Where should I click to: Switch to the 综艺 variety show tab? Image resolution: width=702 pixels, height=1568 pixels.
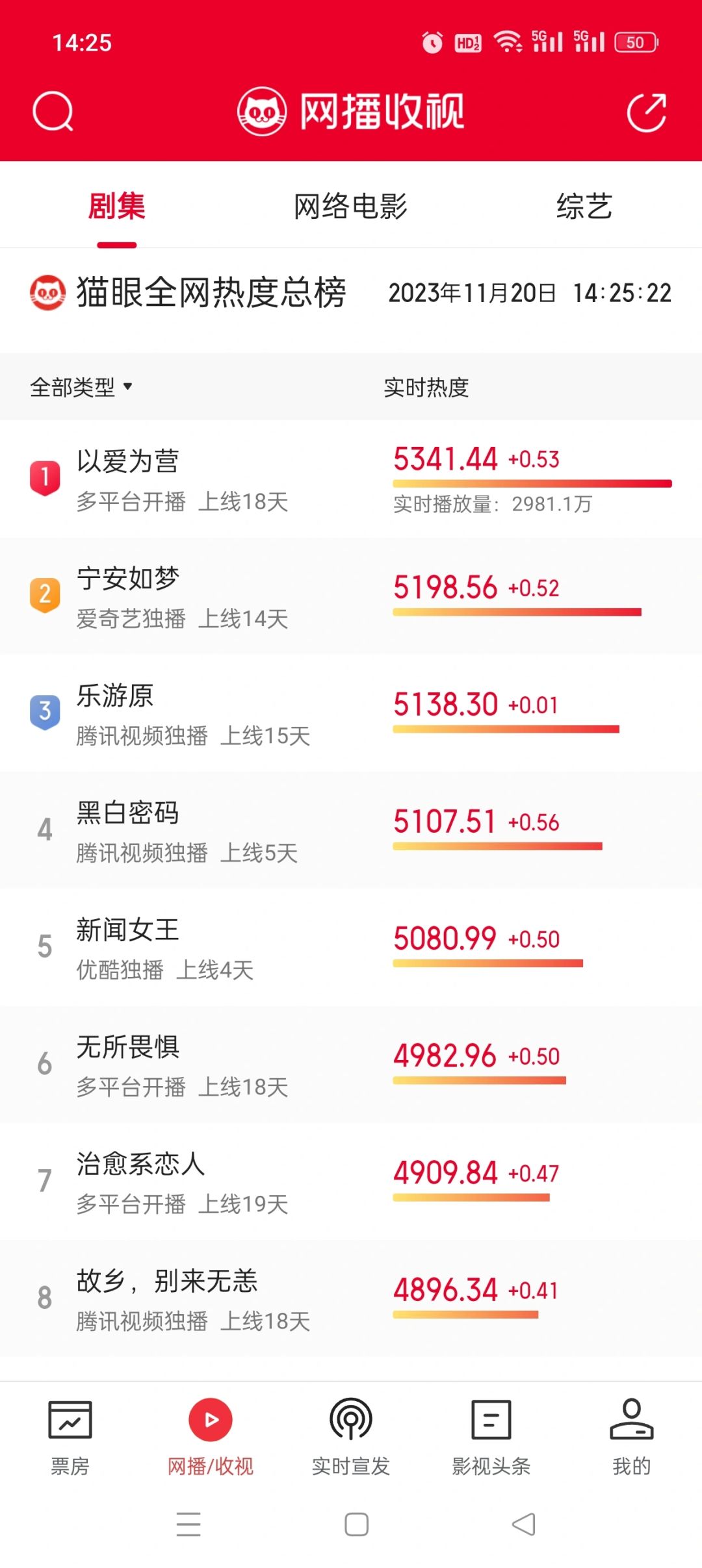585,205
